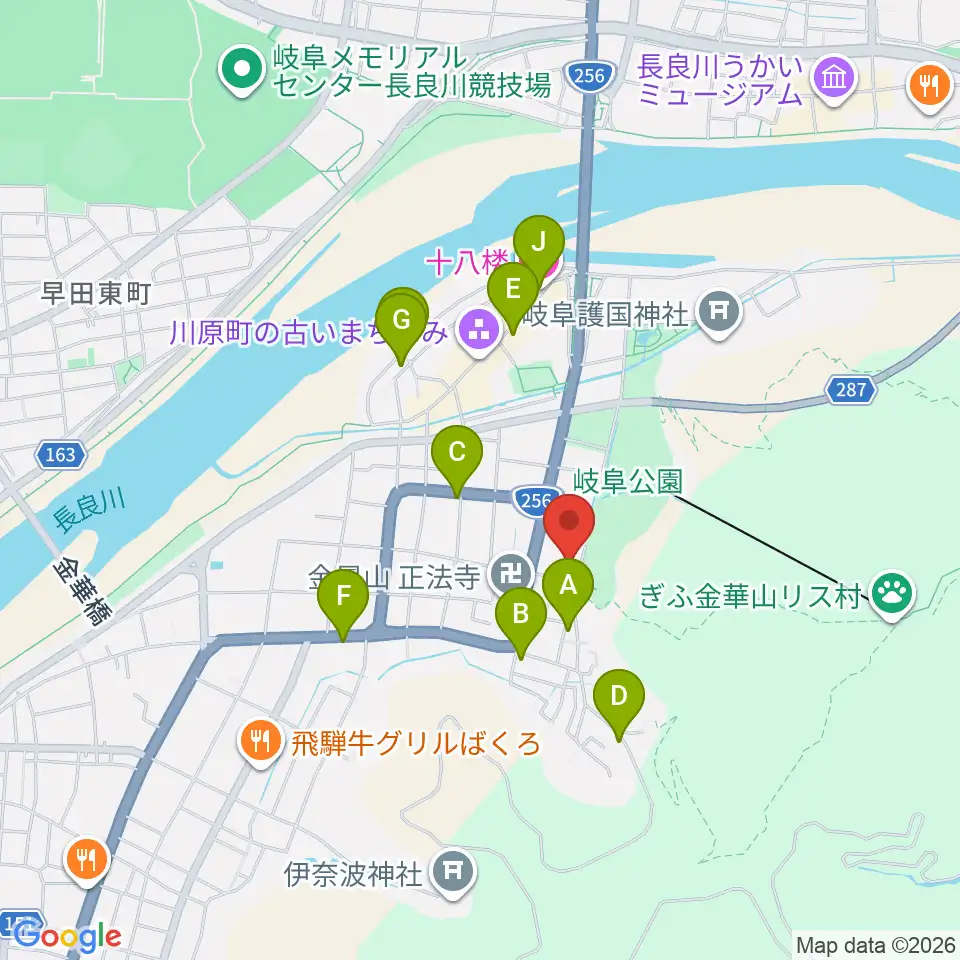Viewport: 960px width, 960px height.
Task: Tap the red location pin
Action: (569, 523)
